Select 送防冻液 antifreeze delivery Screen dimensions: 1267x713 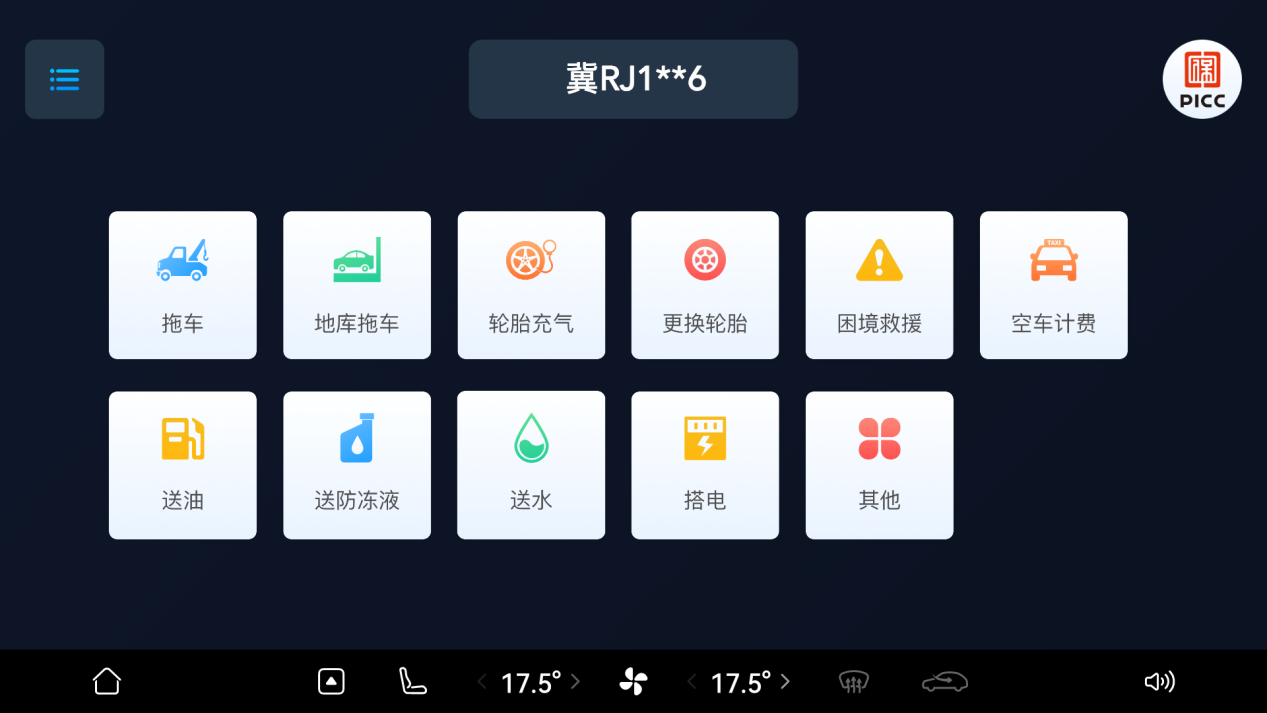coord(357,465)
